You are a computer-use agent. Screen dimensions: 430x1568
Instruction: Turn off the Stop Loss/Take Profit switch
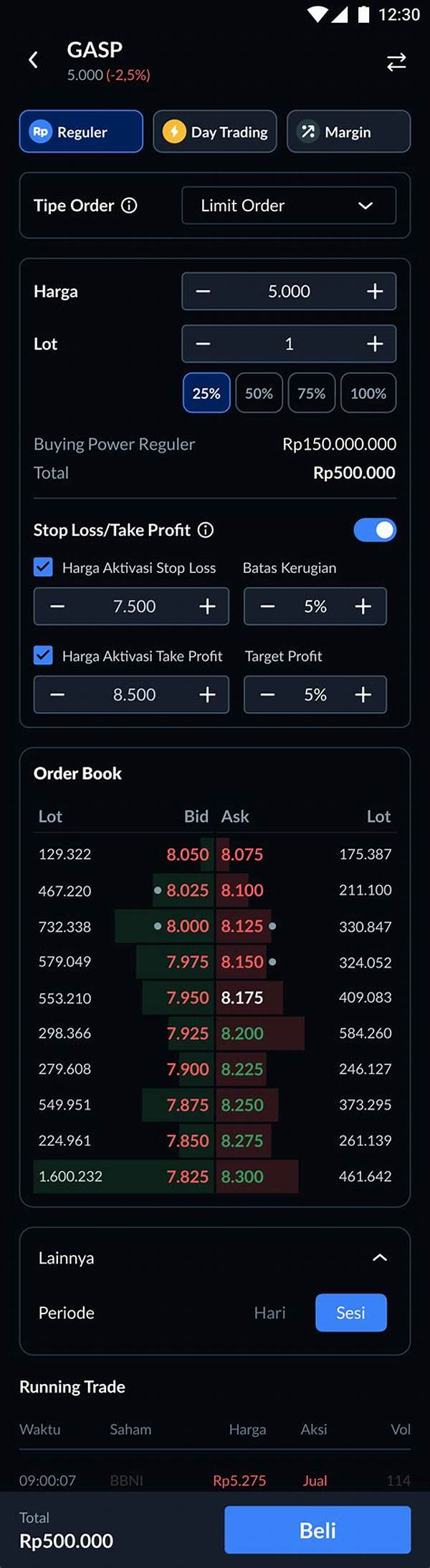click(x=374, y=530)
